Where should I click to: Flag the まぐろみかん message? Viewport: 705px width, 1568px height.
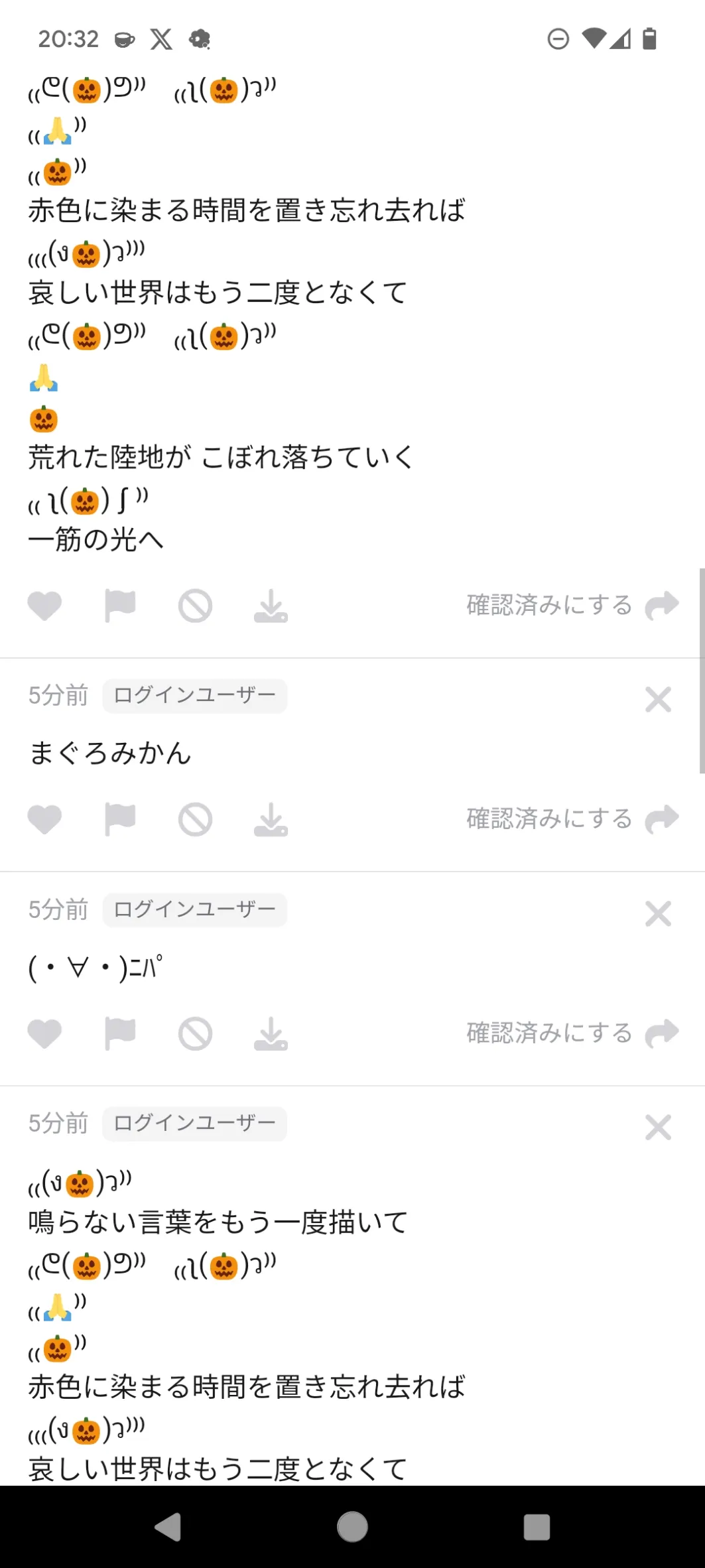(x=120, y=820)
